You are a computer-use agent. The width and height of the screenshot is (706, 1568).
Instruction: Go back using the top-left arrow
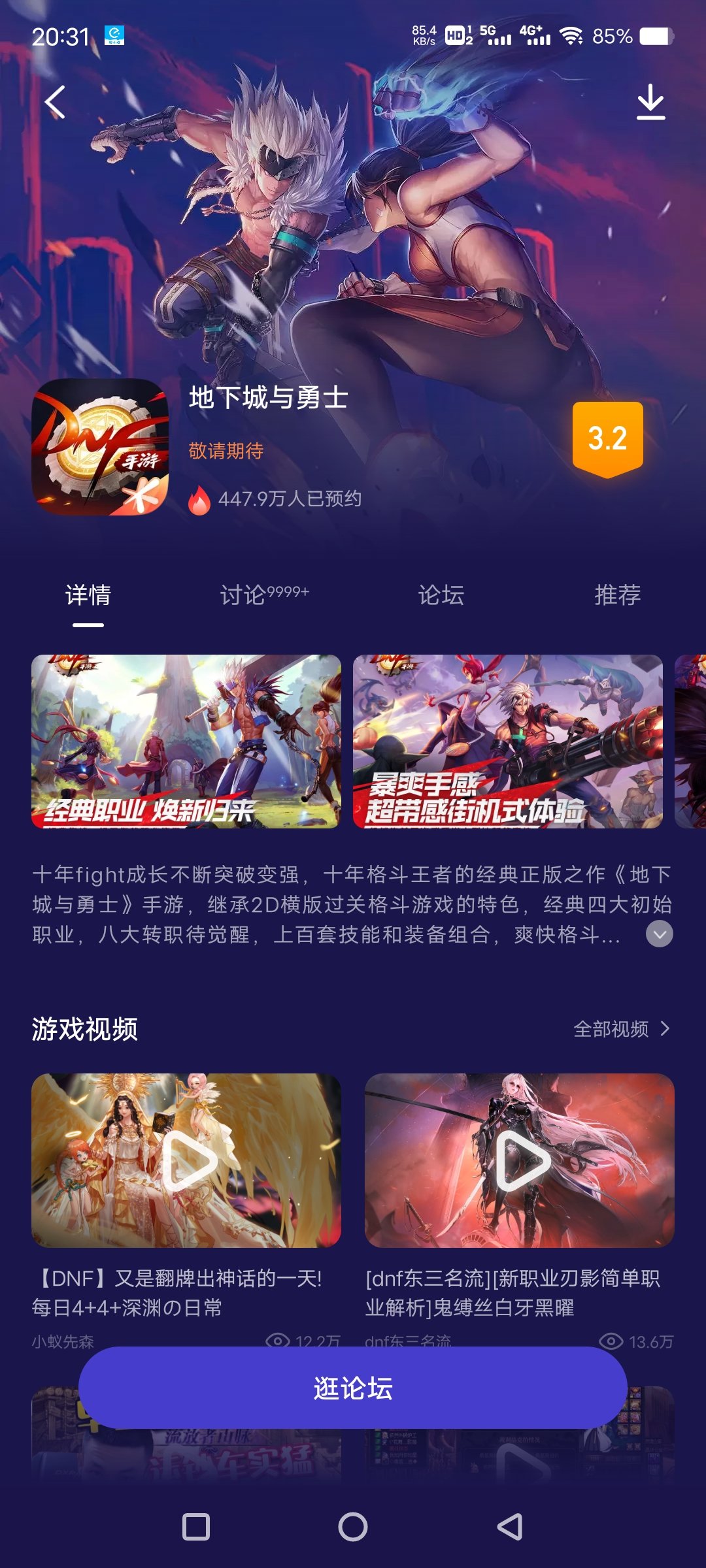(x=55, y=103)
